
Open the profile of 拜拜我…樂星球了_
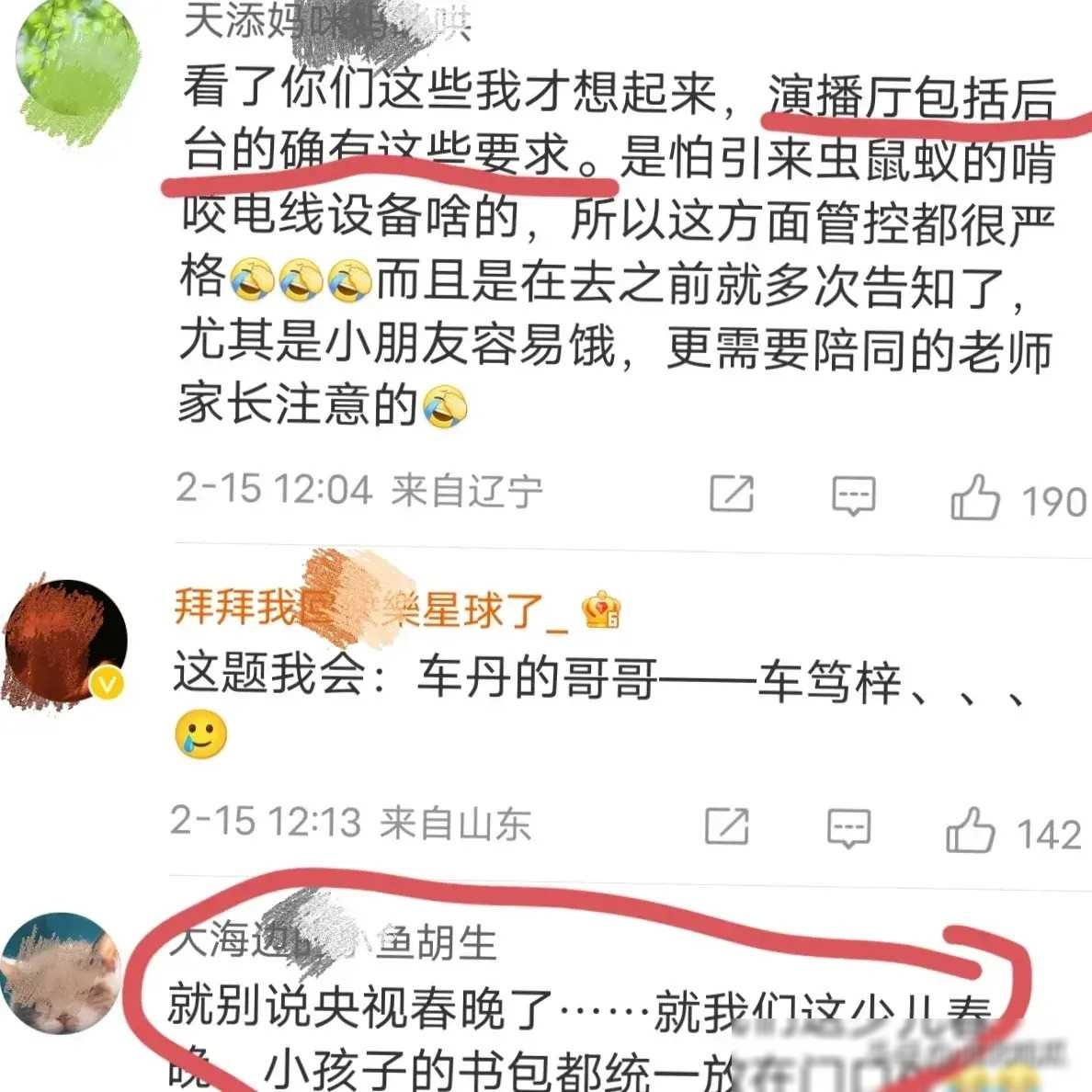368,608
